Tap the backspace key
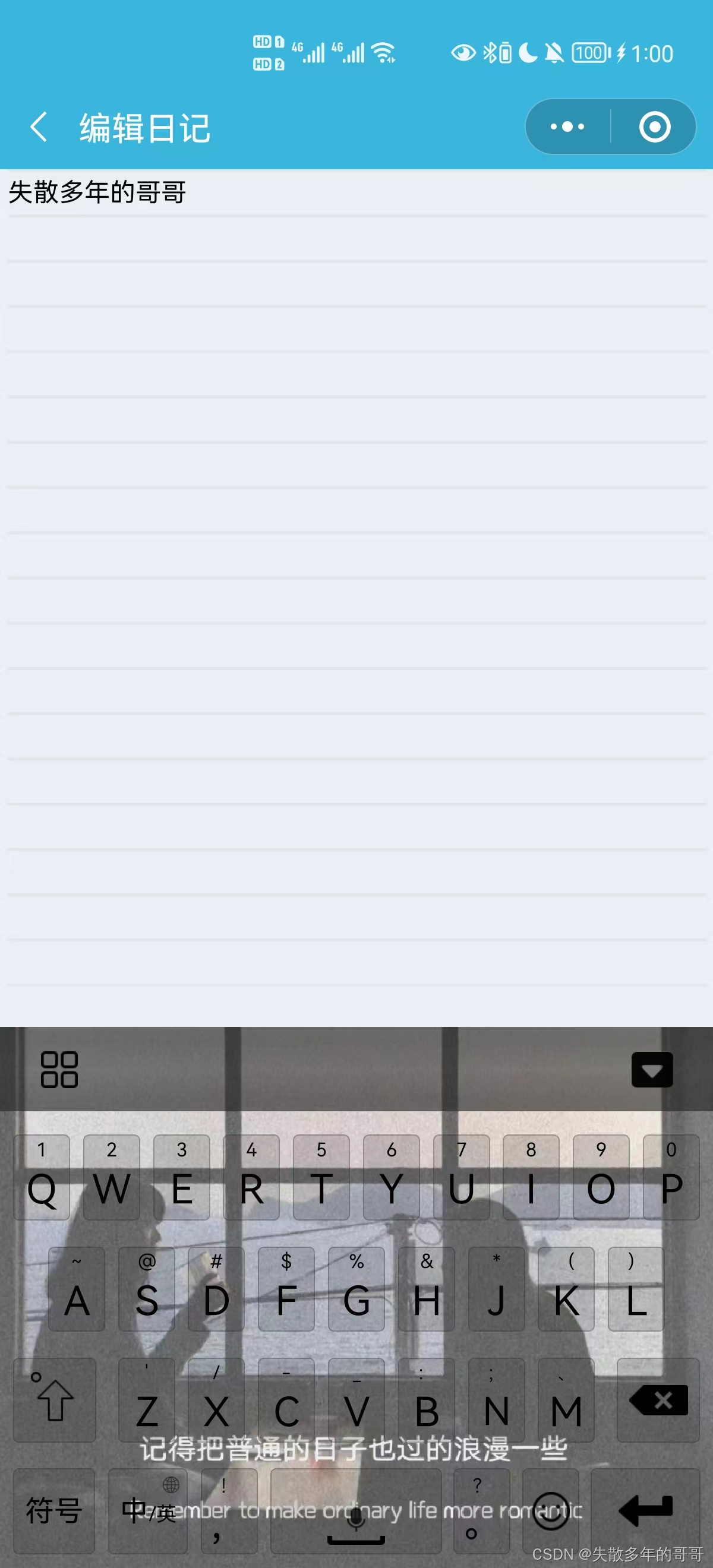Screen dimensions: 713x1568 (x=658, y=1400)
